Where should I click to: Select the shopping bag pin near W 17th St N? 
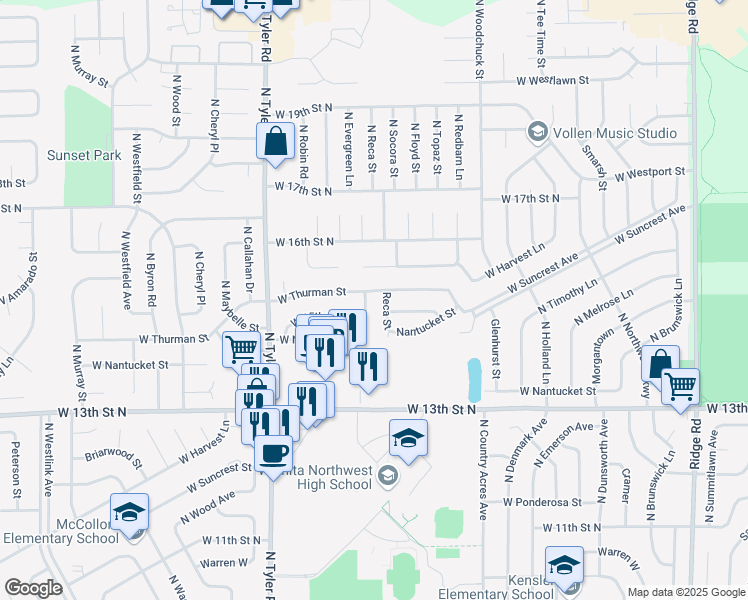click(275, 143)
